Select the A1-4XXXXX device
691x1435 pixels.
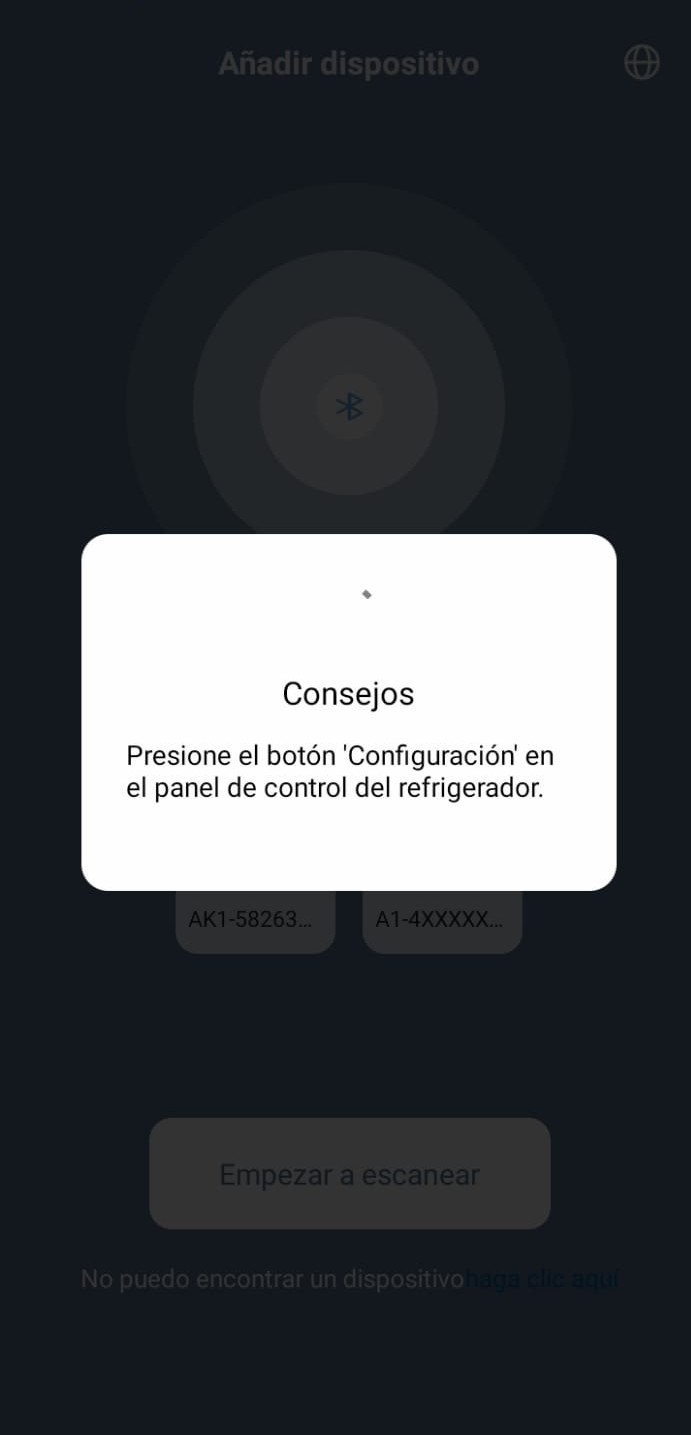pos(442,920)
